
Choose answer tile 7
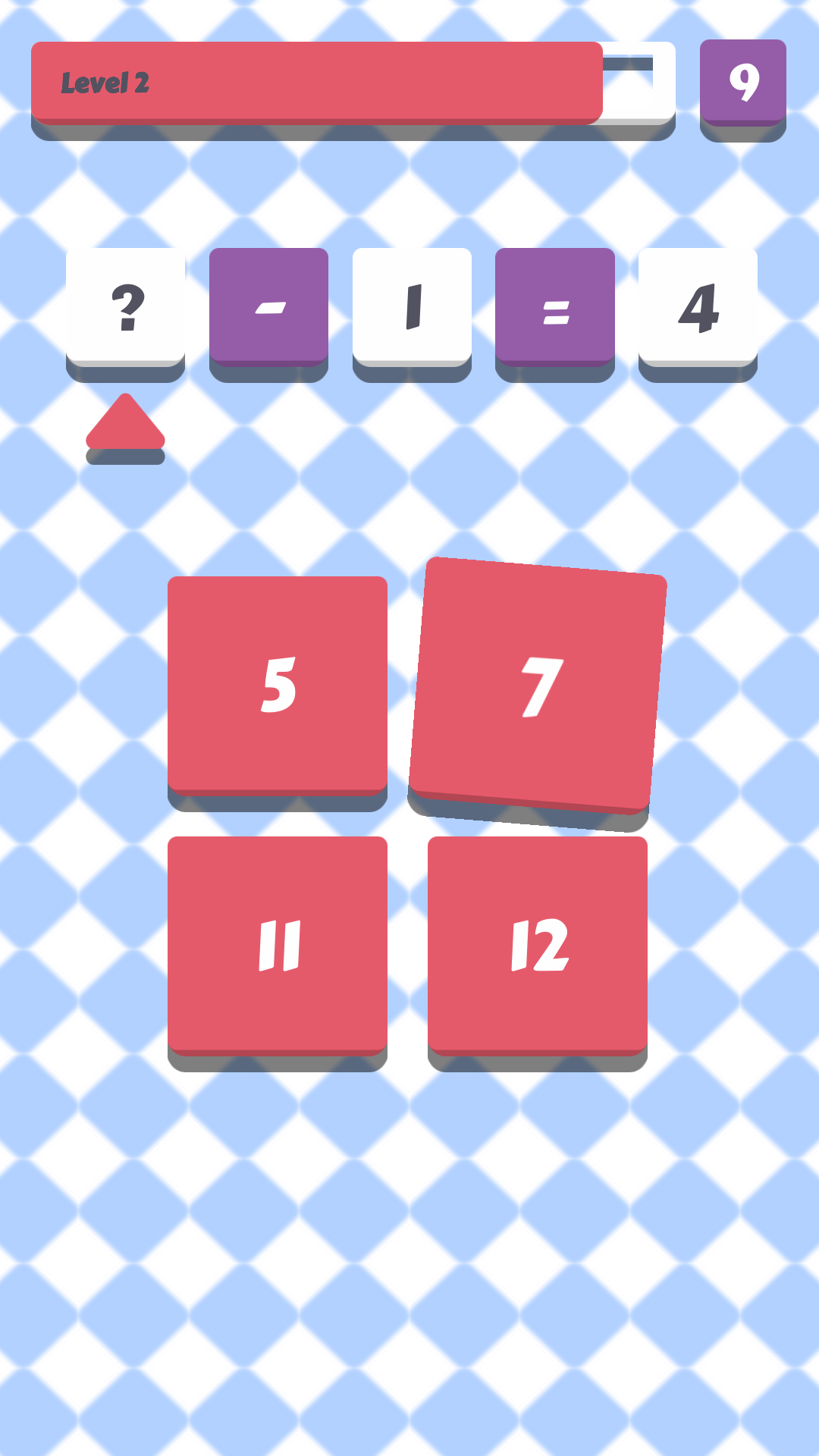pyautogui.click(x=538, y=686)
